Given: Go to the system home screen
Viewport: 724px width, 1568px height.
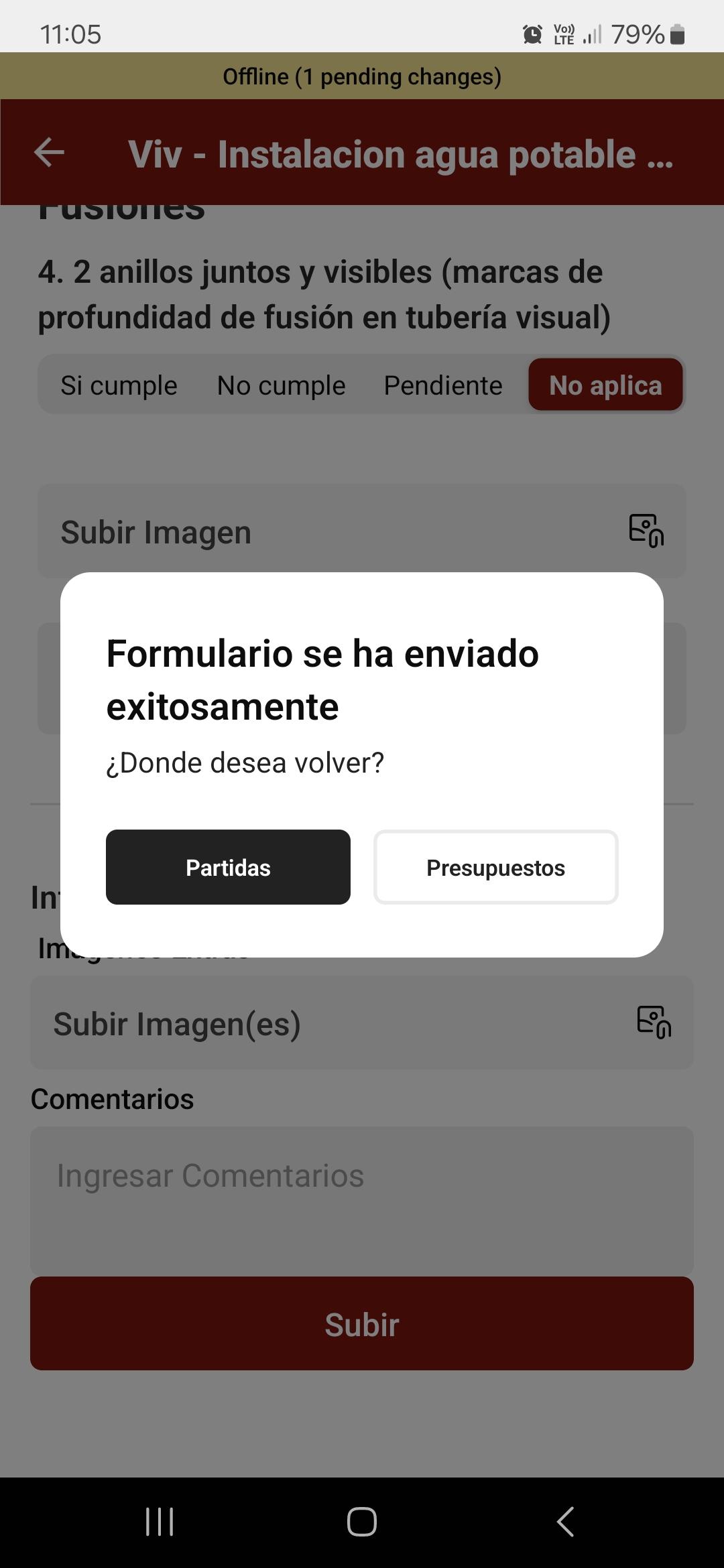Looking at the screenshot, I should click(x=362, y=1522).
